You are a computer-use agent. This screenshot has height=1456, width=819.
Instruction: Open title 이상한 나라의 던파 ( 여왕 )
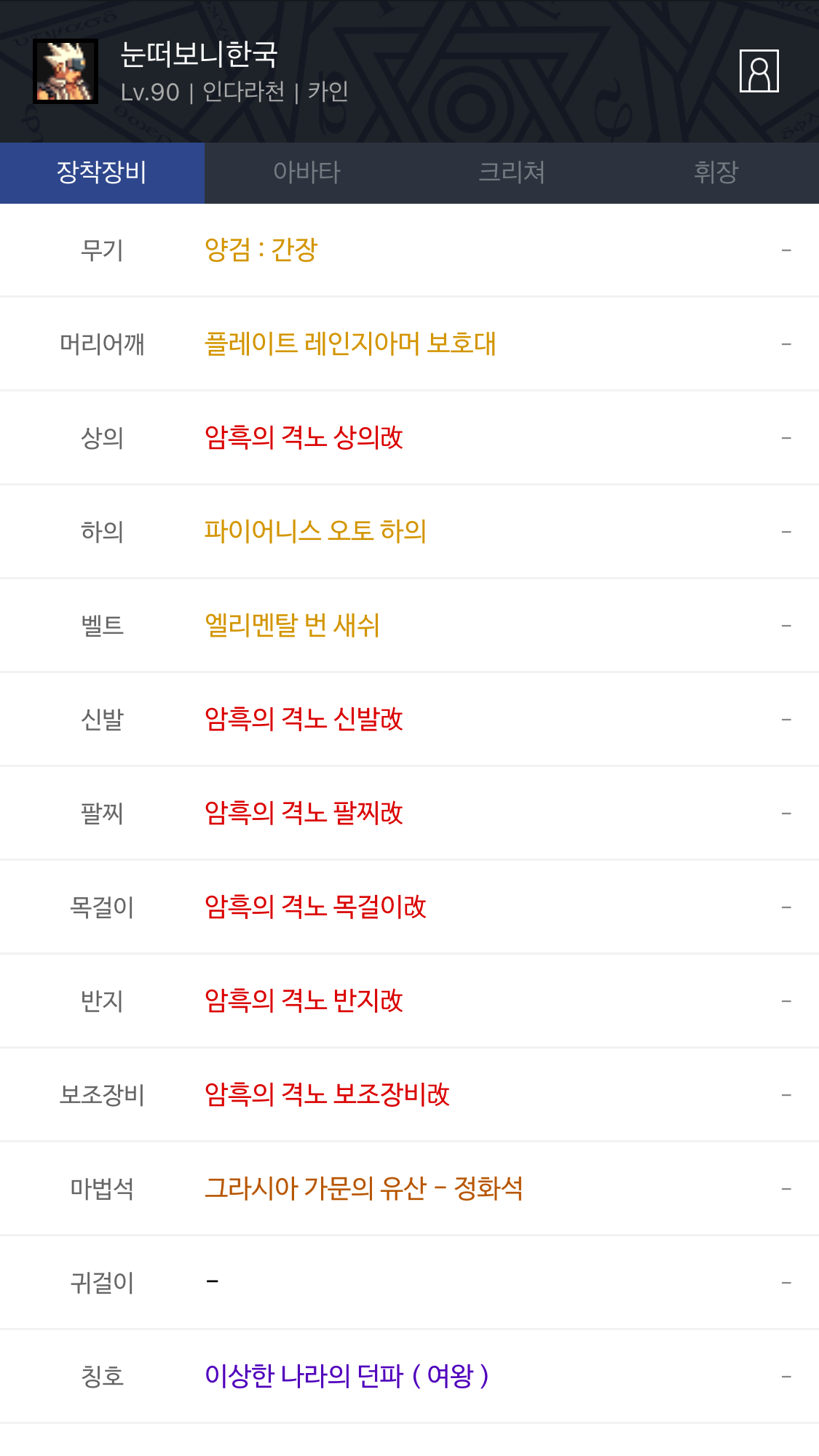(x=346, y=1377)
